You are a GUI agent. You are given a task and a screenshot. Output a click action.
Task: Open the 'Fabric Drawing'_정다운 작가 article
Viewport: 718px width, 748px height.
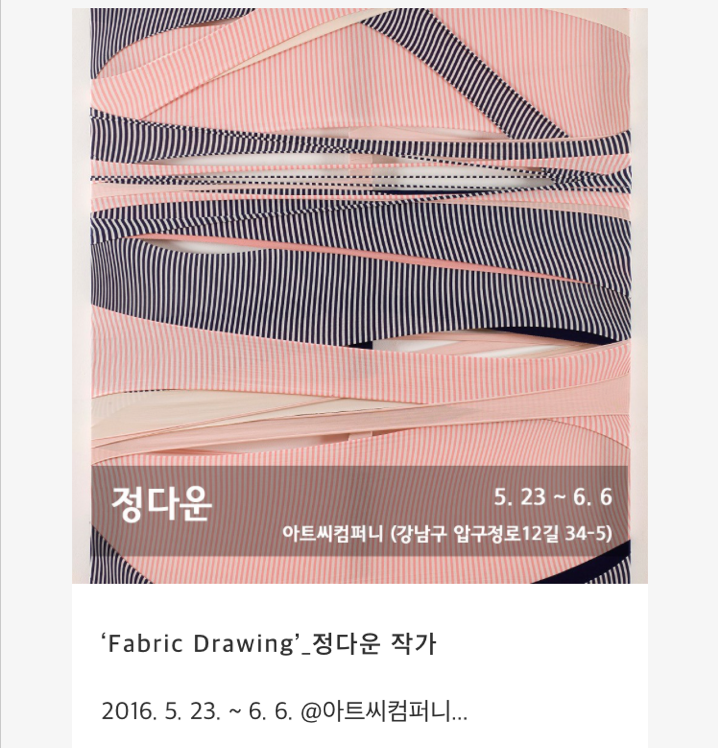coord(270,645)
